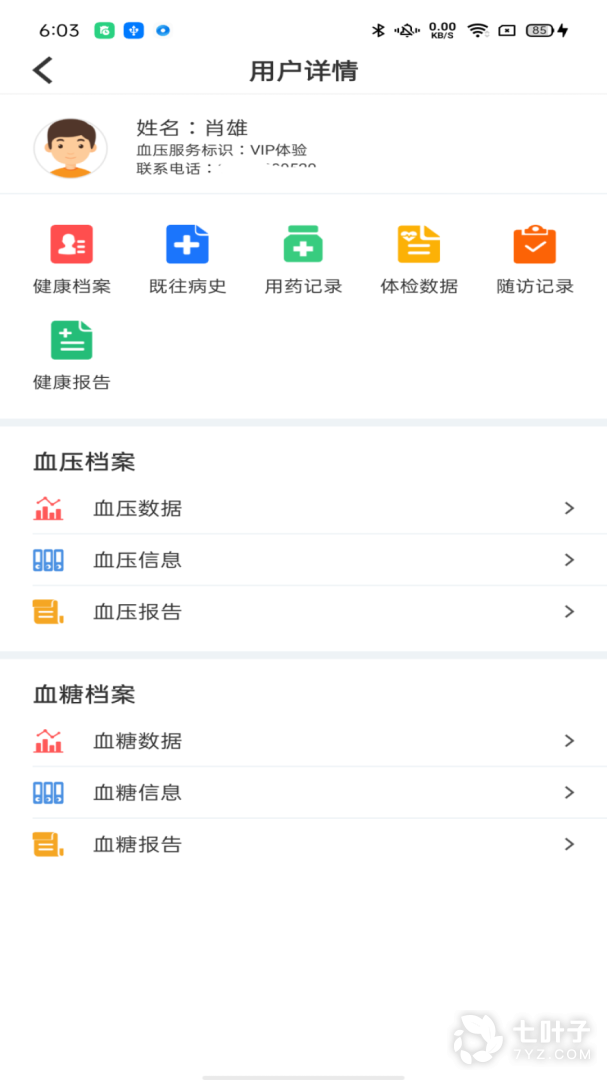This screenshot has height=1080, width=607.
Task: View the 血糖报告 row
Action: 303,845
